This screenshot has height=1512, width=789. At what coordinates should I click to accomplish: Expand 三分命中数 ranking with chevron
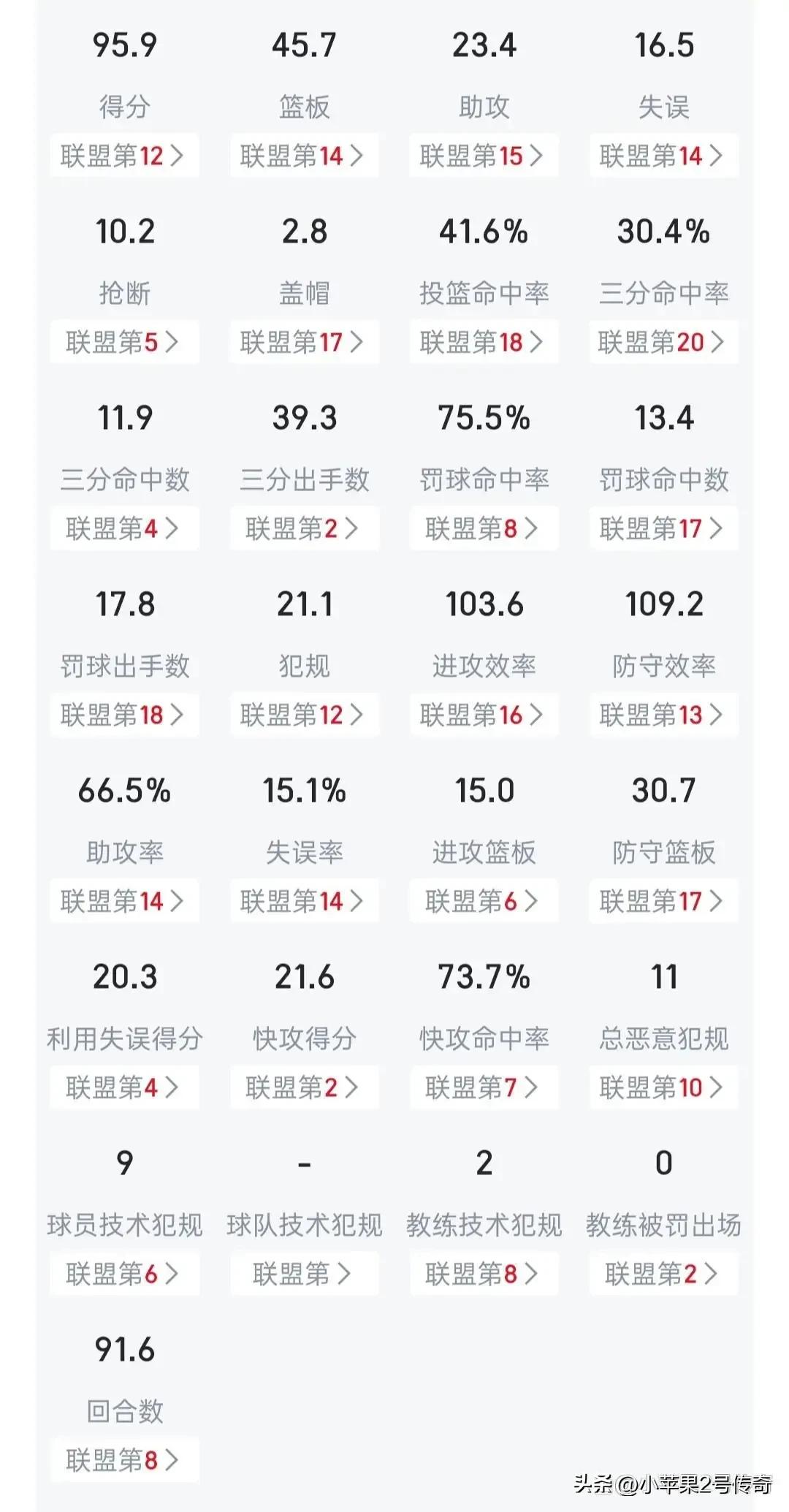(x=123, y=528)
